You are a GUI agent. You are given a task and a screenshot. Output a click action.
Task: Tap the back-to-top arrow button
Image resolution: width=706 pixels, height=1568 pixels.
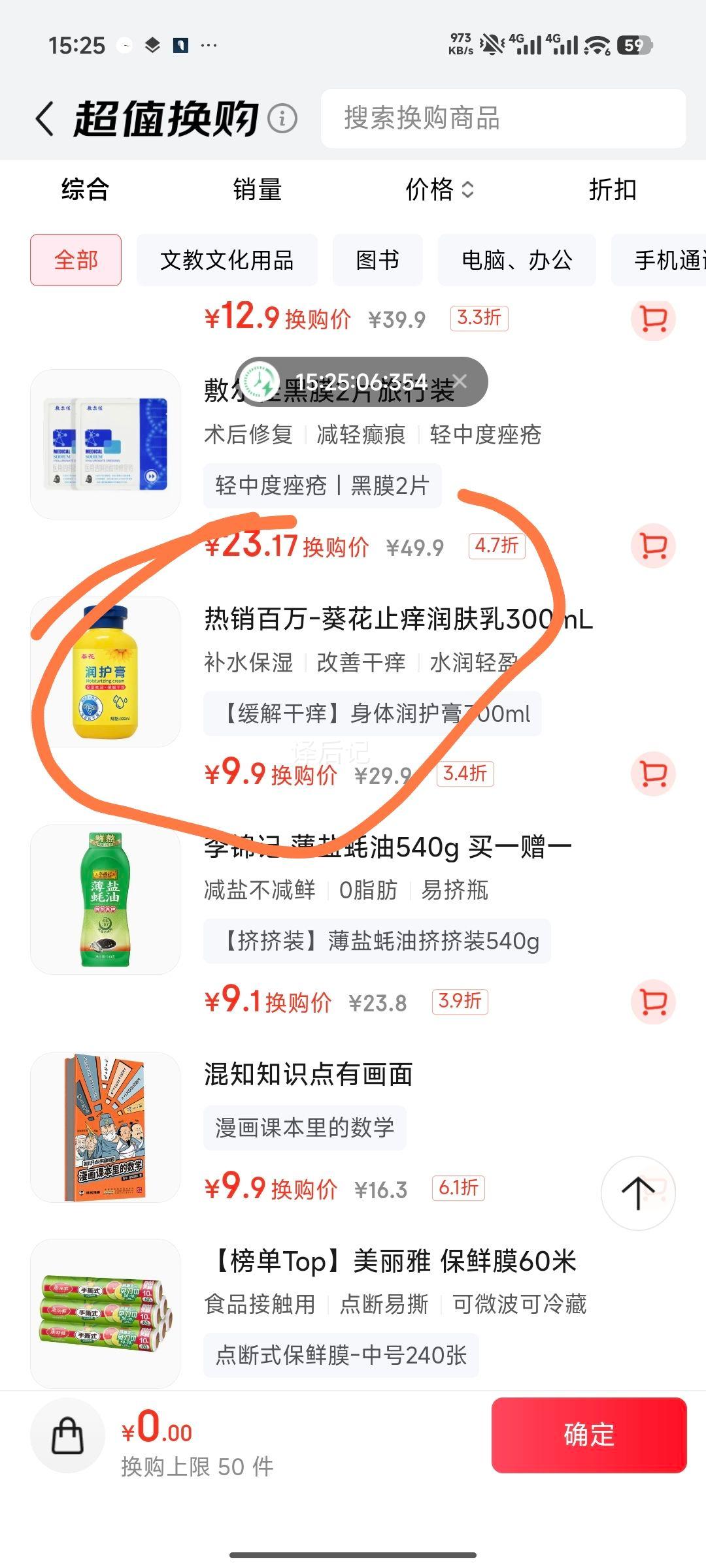tap(637, 1192)
